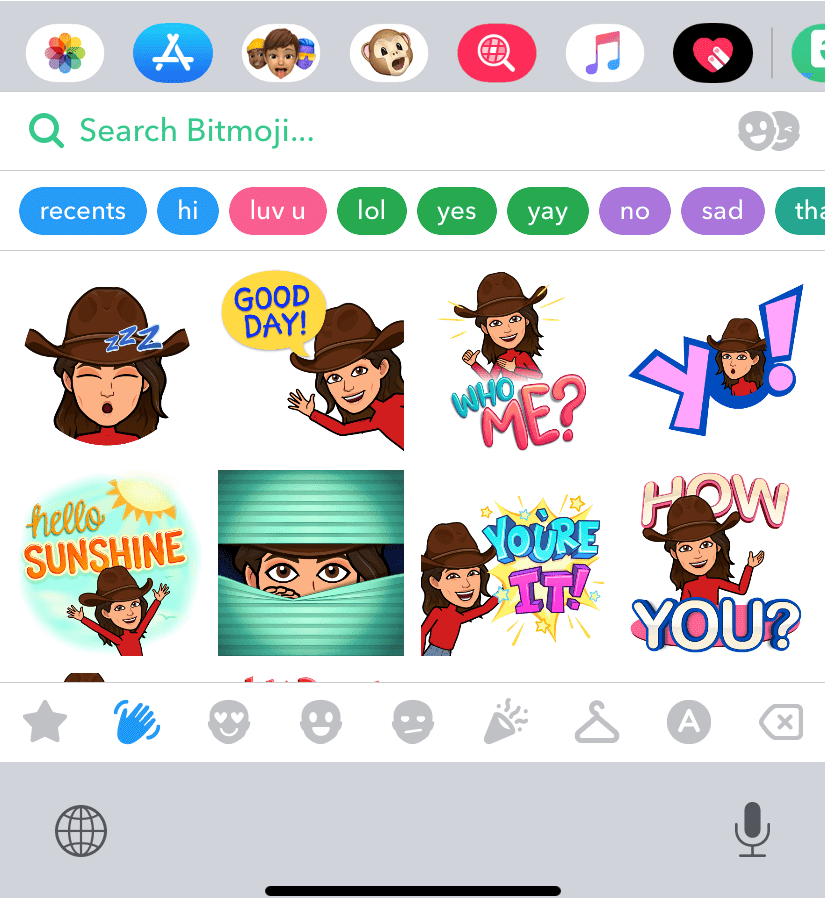Switch to the star favorites category
Screen dimensions: 825x898
(x=45, y=722)
